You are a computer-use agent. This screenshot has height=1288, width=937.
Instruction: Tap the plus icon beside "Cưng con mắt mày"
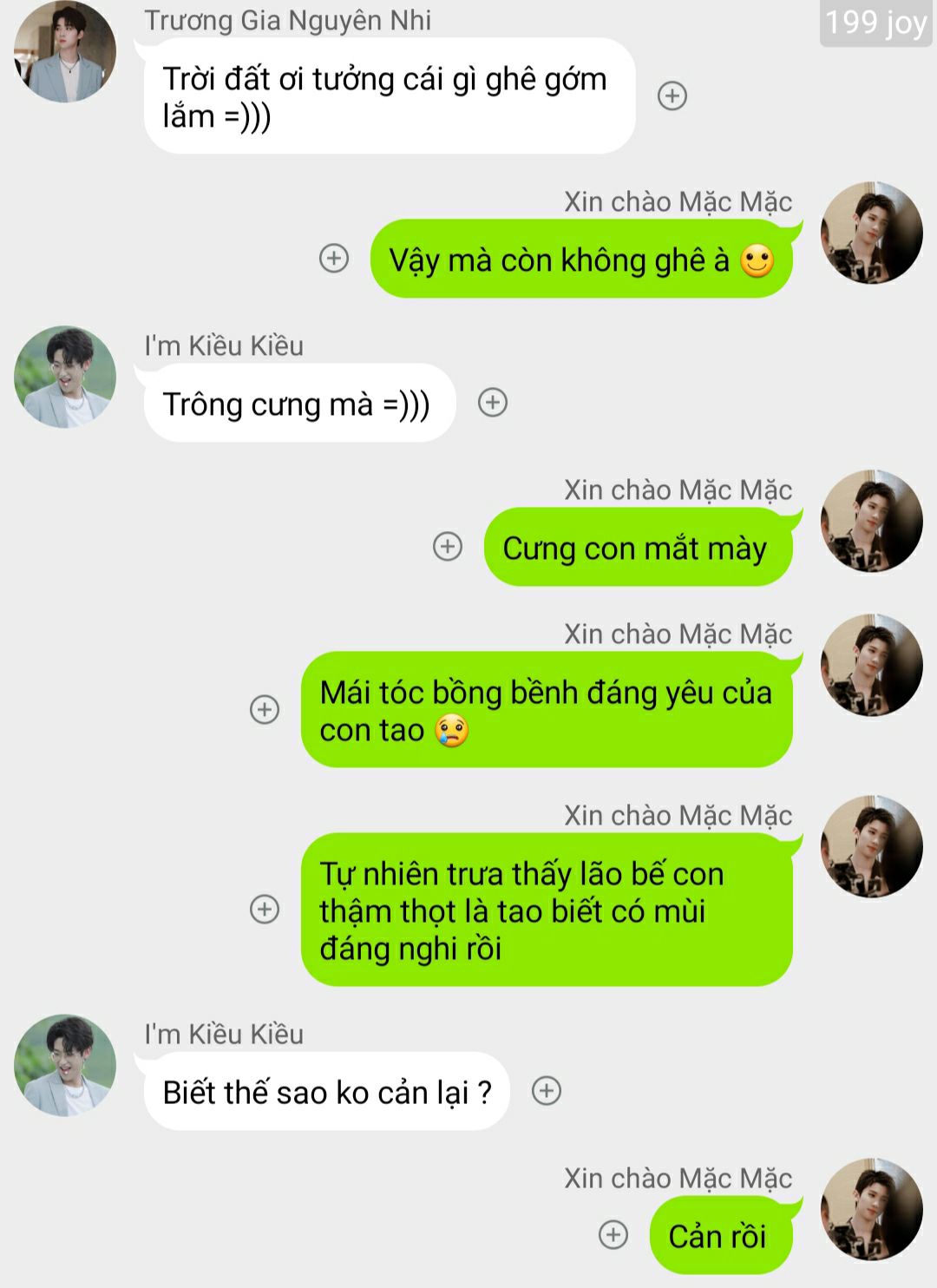pos(448,546)
